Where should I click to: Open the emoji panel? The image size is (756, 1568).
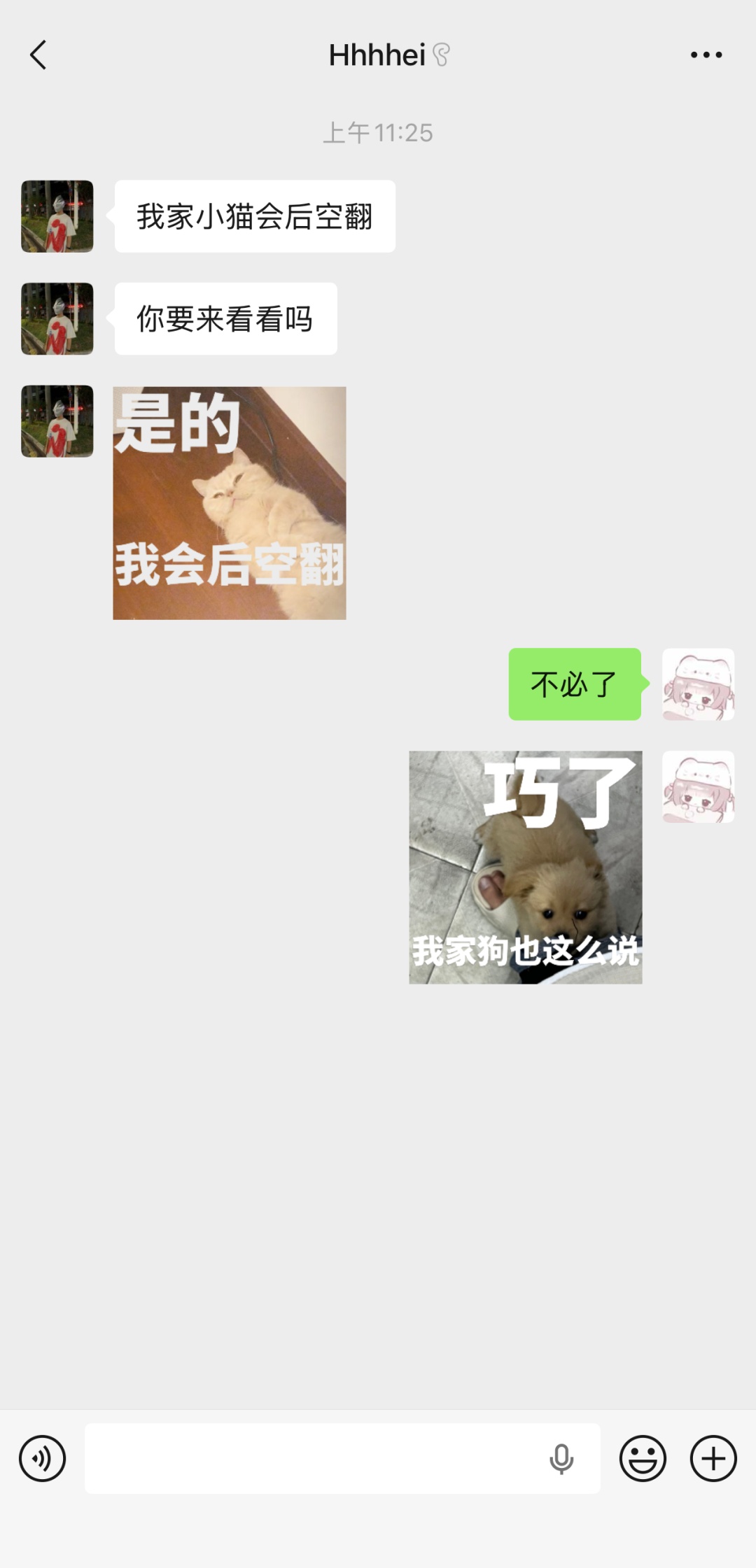pos(641,1458)
